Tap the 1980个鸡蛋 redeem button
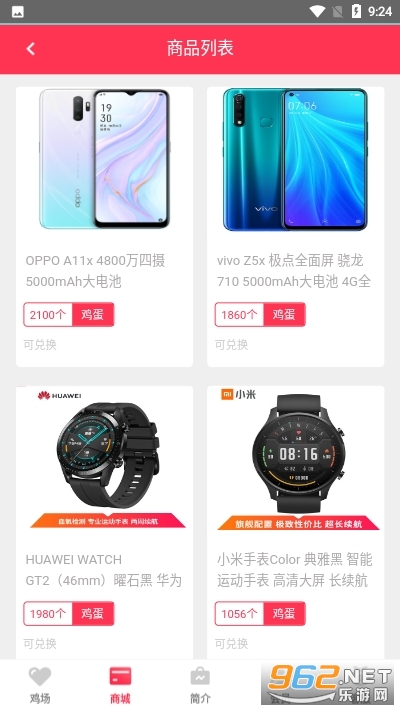The width and height of the screenshot is (400, 711). click(x=69, y=614)
